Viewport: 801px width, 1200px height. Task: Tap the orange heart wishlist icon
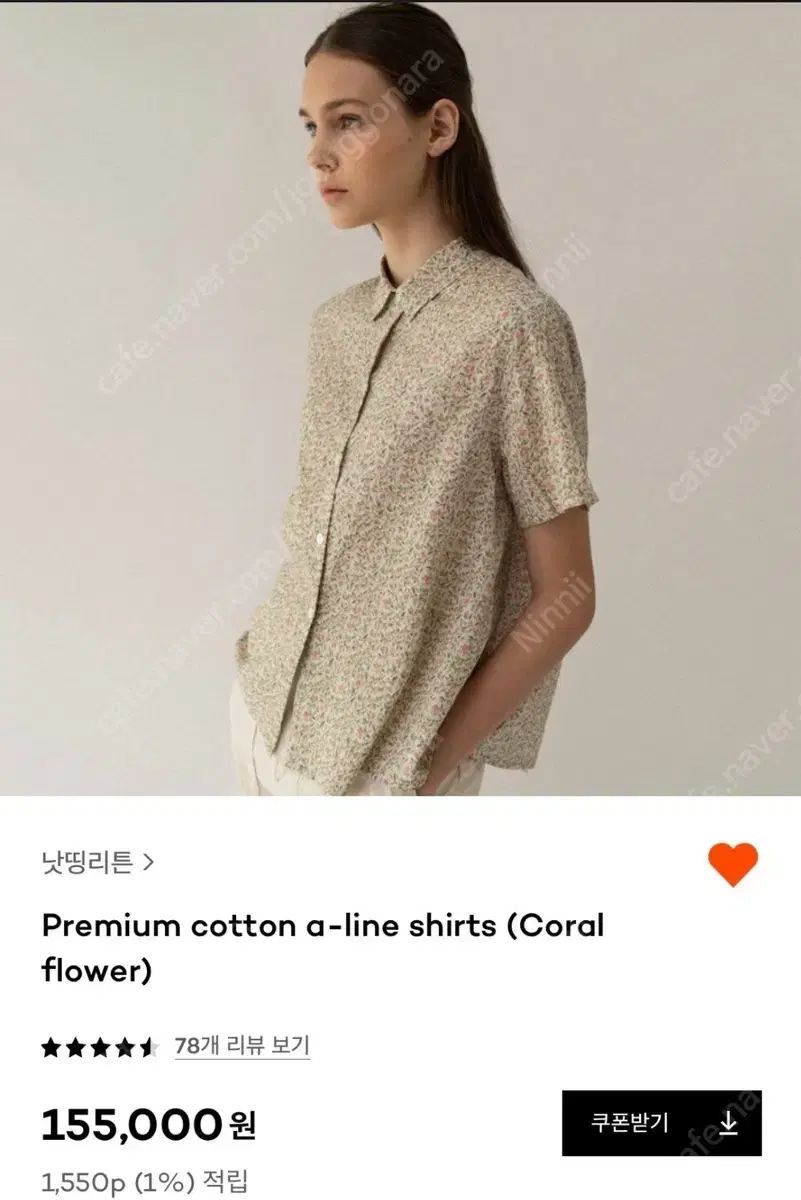[x=733, y=864]
